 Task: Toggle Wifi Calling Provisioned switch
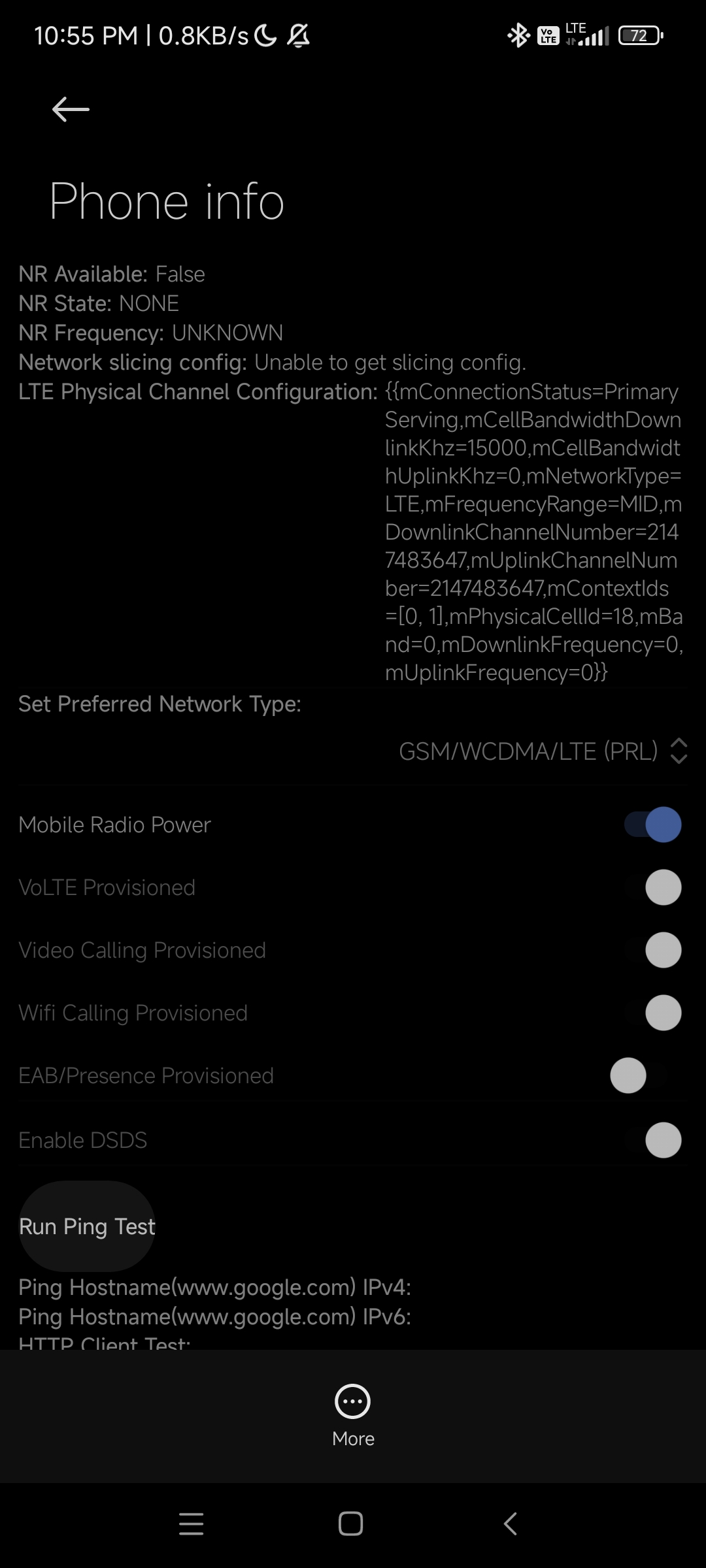coord(652,1013)
